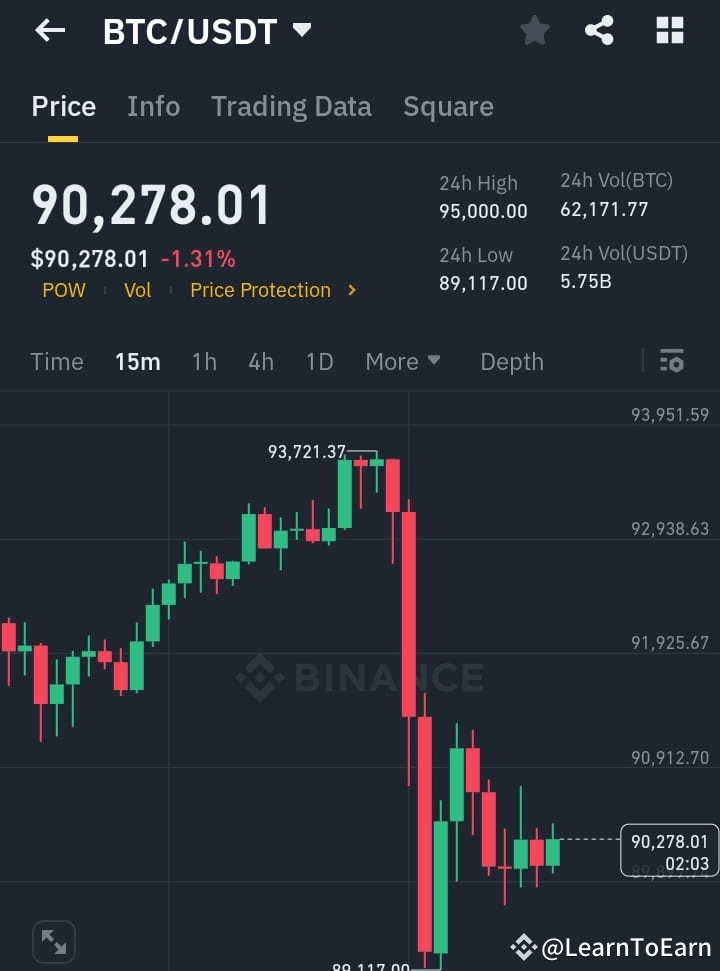
Task: Tap the Binance diamond logo watermark
Action: (260, 678)
